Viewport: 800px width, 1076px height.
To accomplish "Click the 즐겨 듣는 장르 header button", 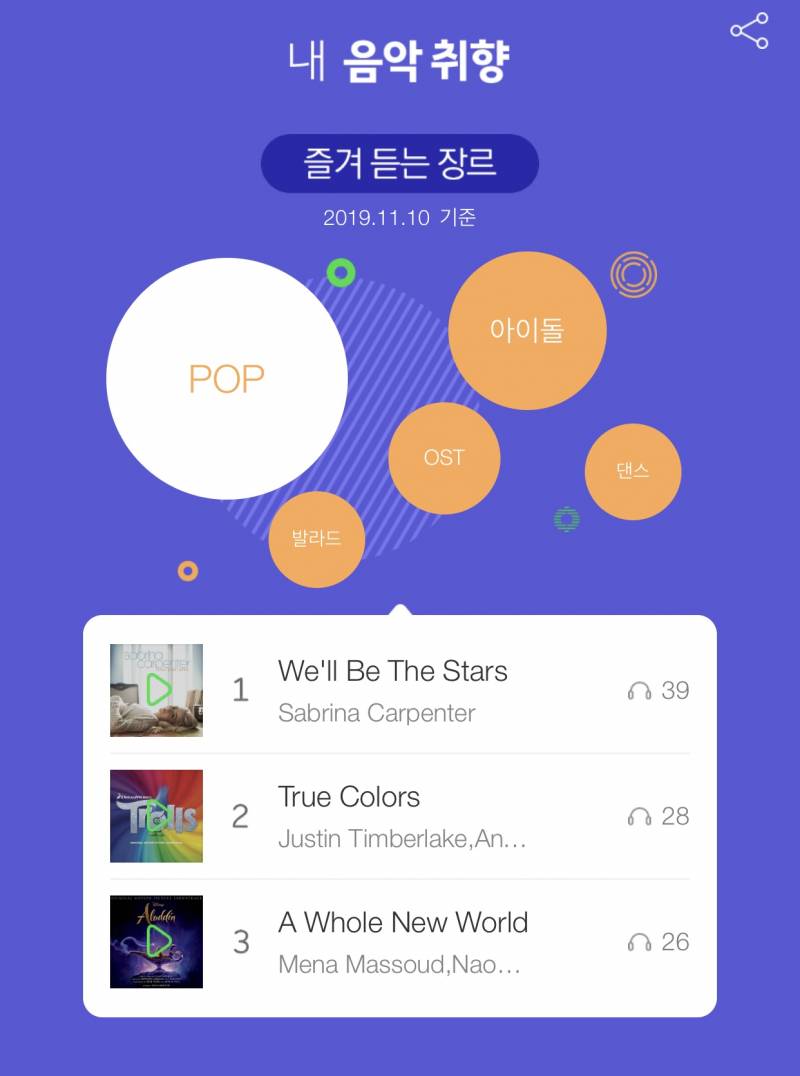I will pyautogui.click(x=400, y=162).
